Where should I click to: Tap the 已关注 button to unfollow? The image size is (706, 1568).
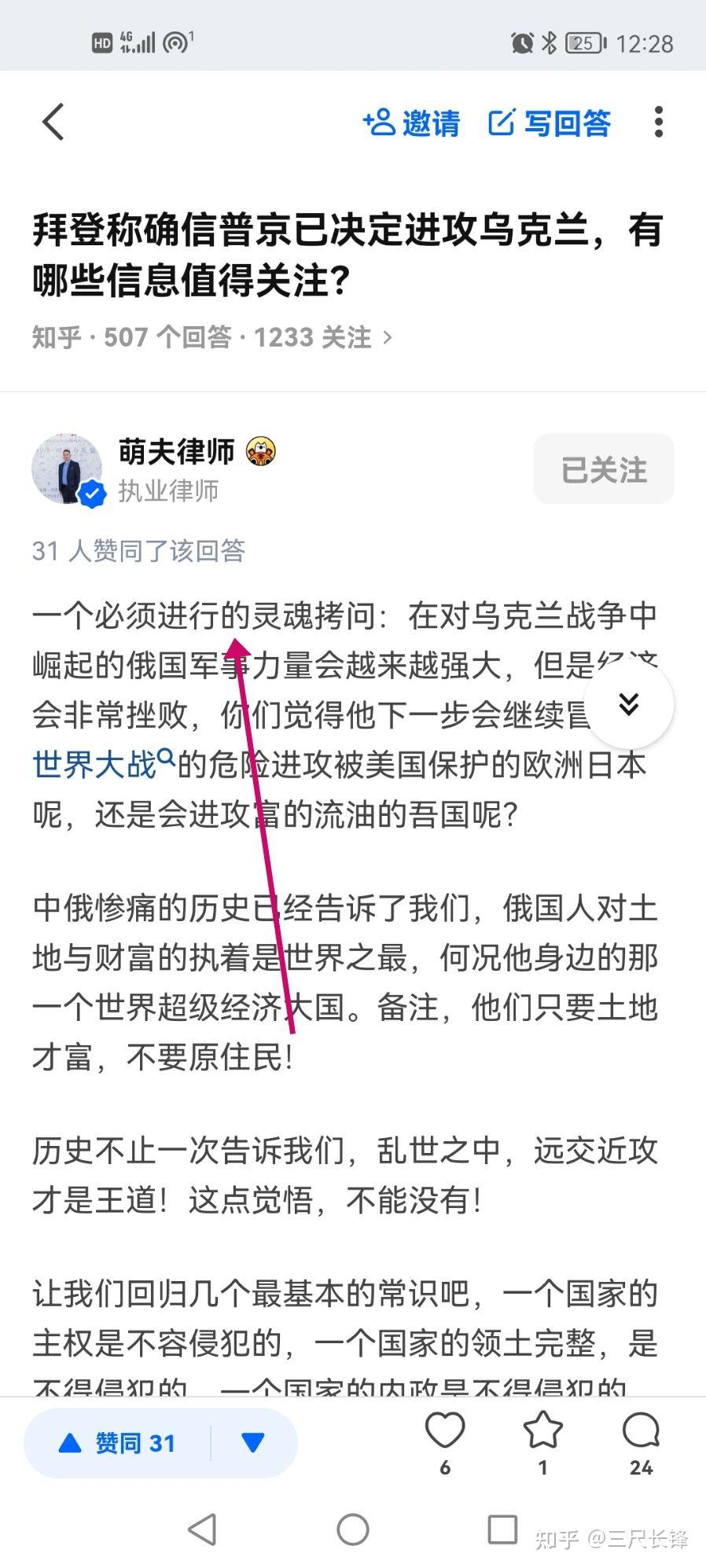(604, 469)
